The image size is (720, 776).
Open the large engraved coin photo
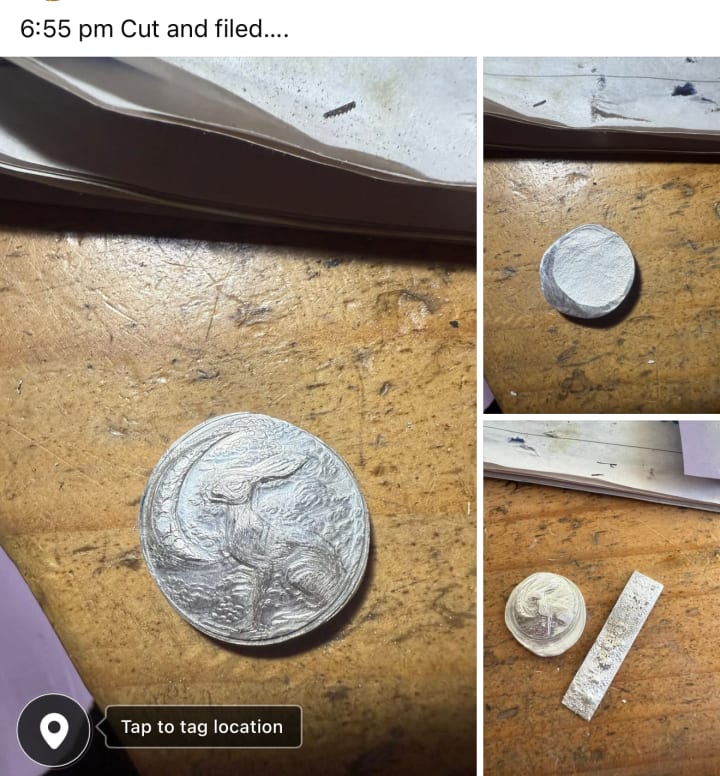pos(238,416)
